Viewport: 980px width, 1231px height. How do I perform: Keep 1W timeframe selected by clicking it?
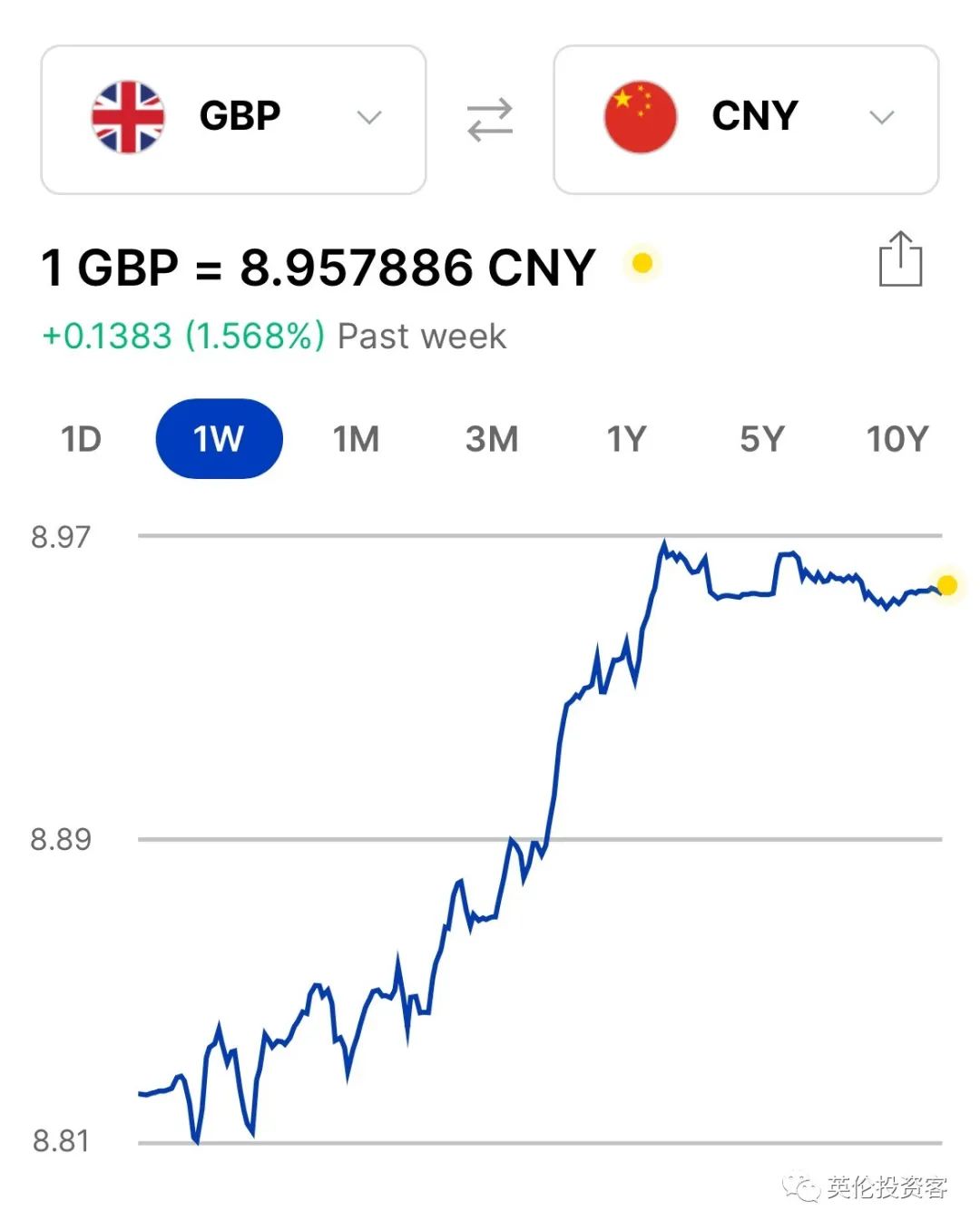(219, 438)
